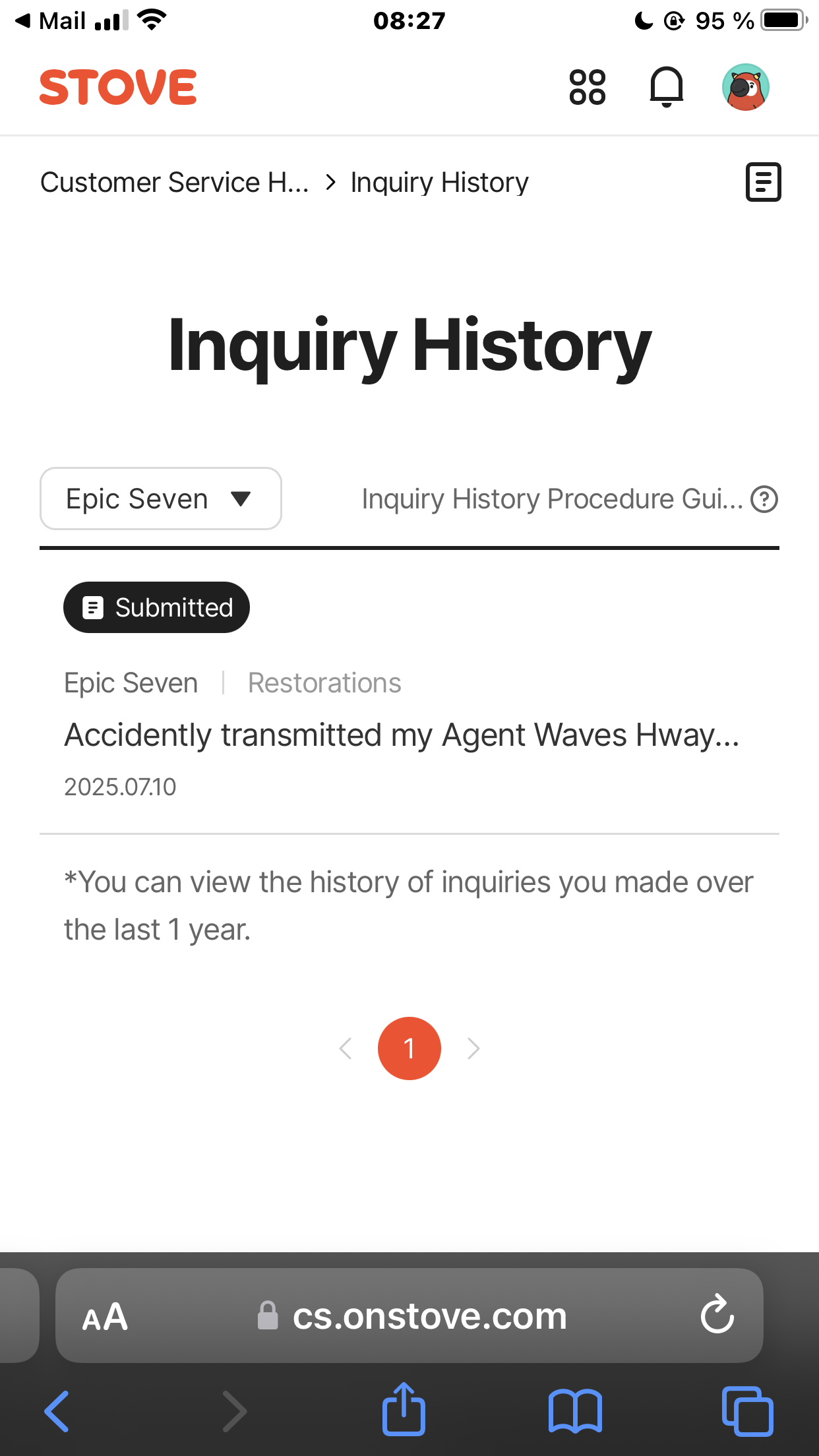Open the STOVE apps grid menu
This screenshot has width=819, height=1456.
587,87
